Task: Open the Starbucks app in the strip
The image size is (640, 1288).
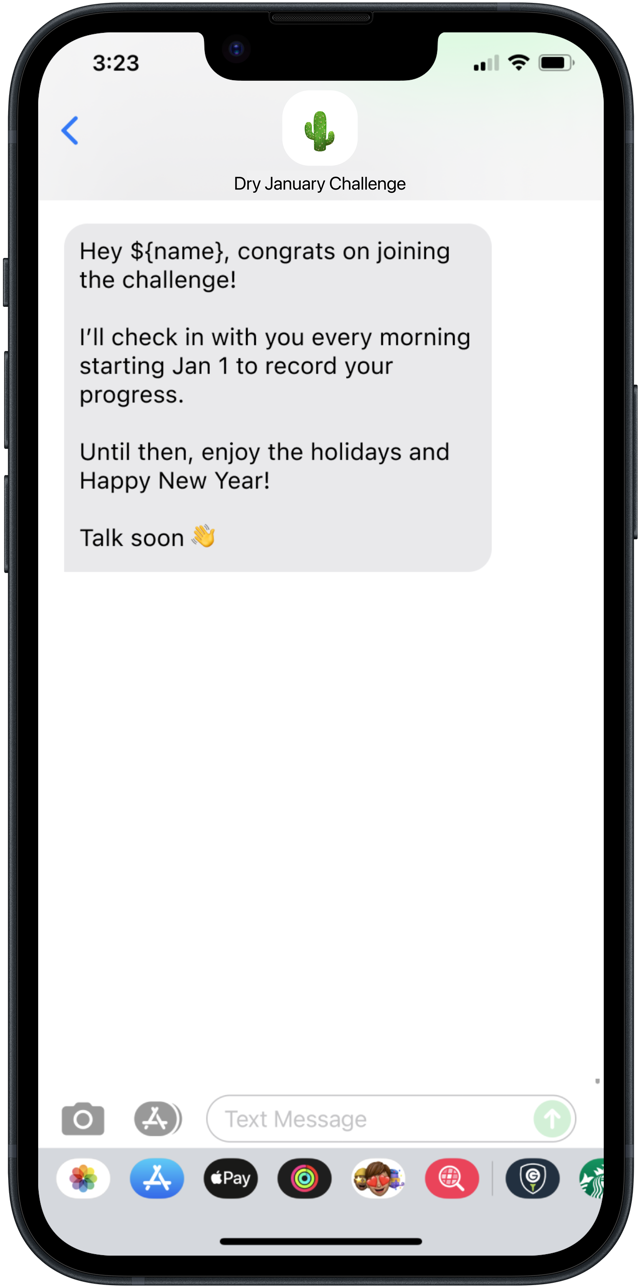Action: point(592,1179)
